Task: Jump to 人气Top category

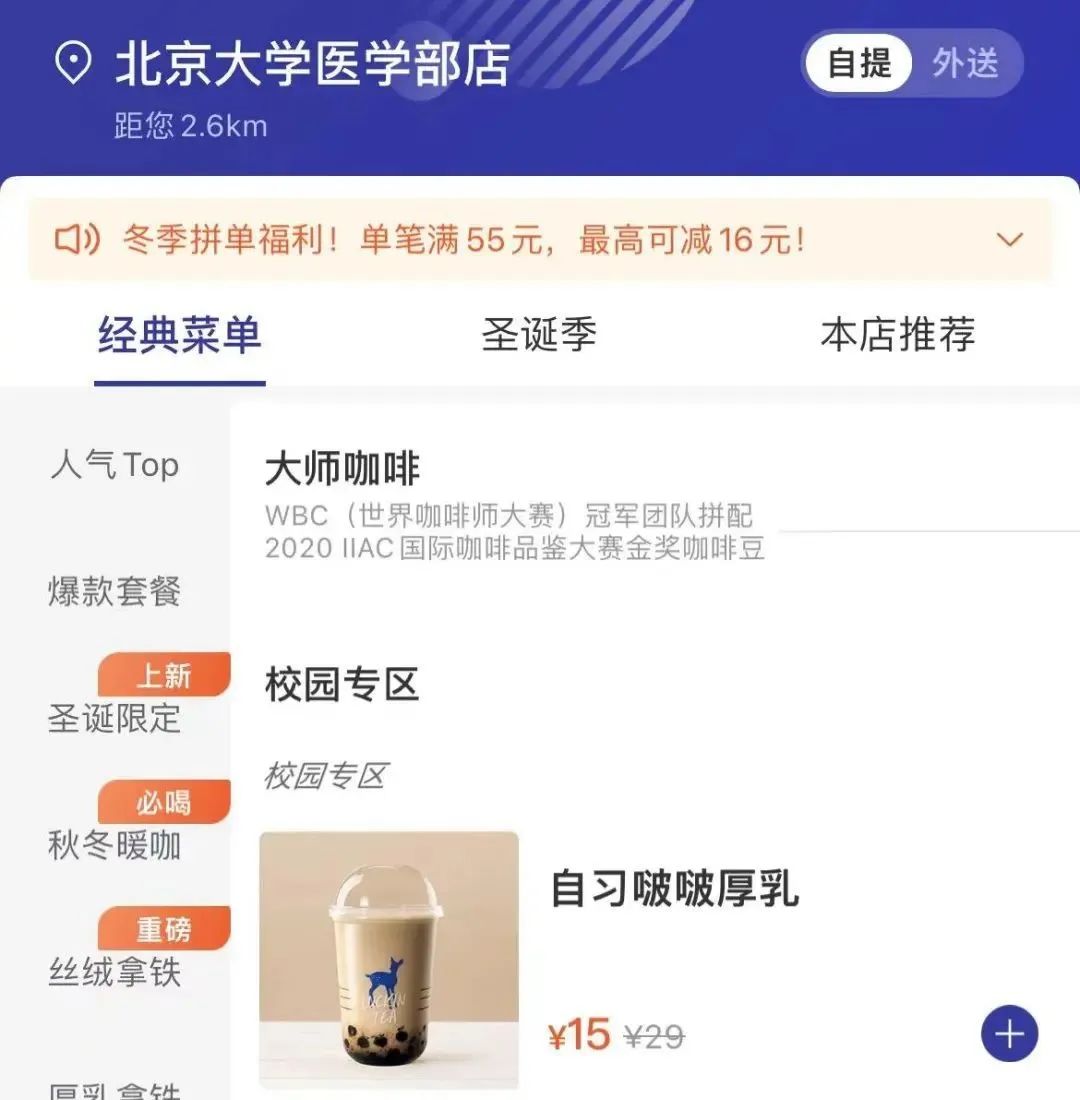Action: (x=114, y=464)
